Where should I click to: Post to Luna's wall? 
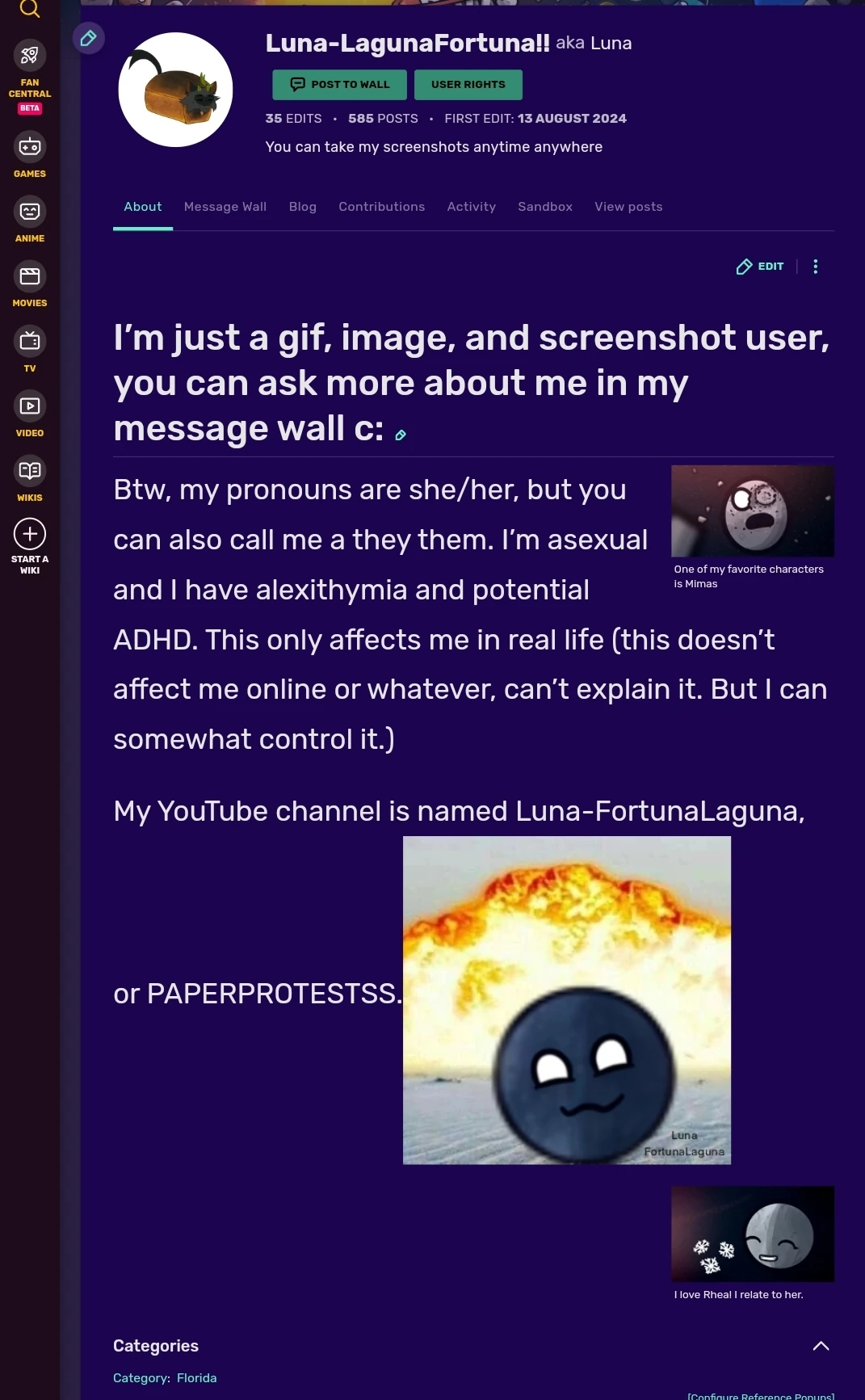340,84
